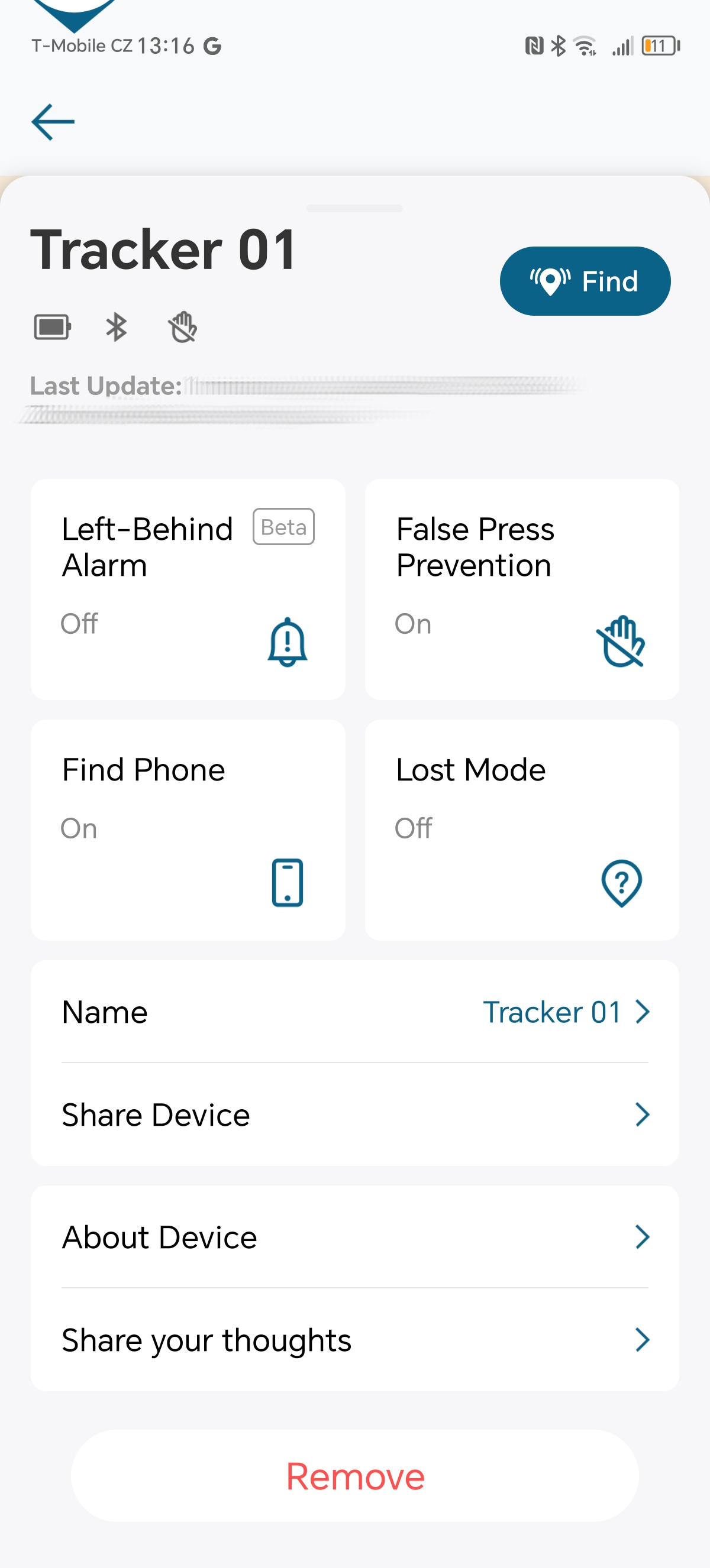Turn off False Press Prevention
This screenshot has height=1568, width=710.
pos(522,589)
